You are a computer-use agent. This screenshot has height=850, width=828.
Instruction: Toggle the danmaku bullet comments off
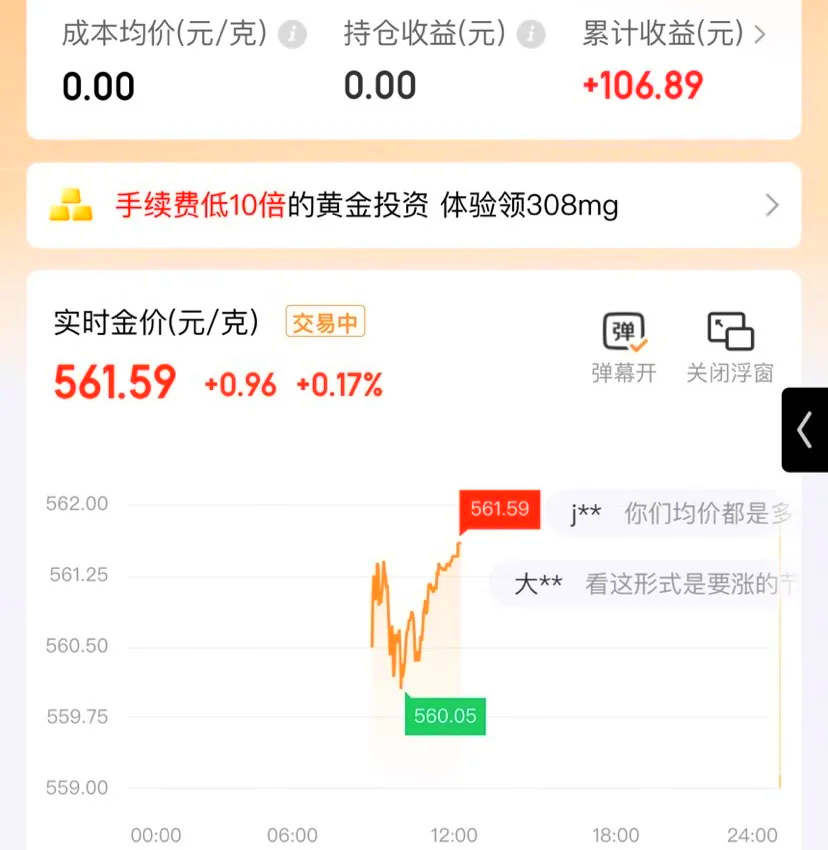[622, 345]
